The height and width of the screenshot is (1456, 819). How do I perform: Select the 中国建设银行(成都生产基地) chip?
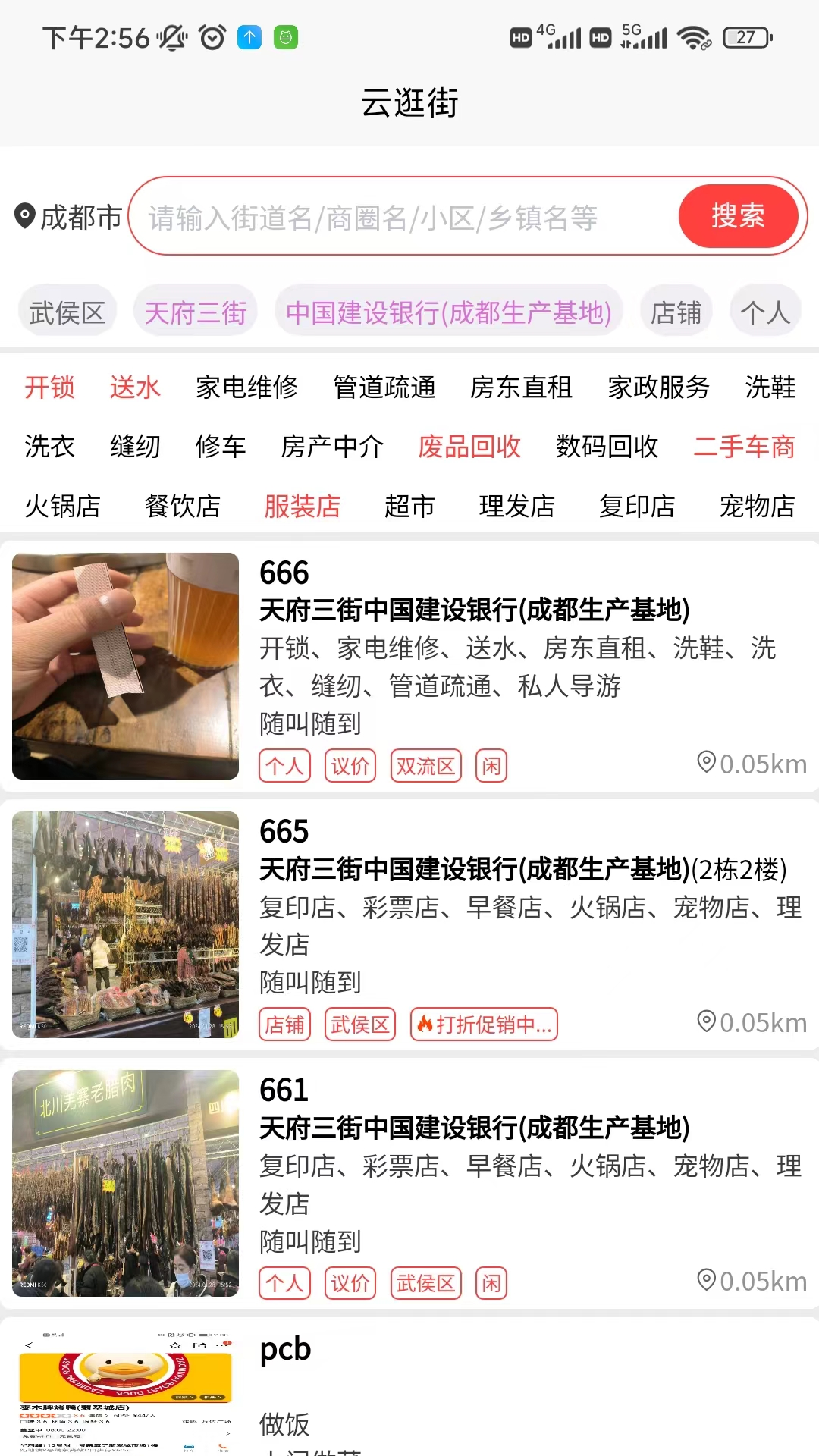[x=449, y=312]
